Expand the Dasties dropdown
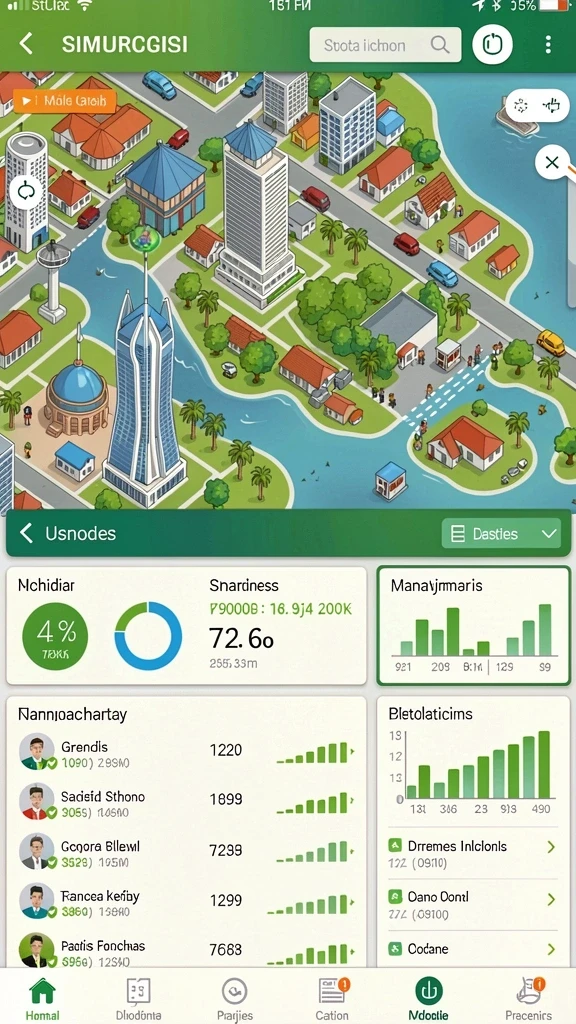The image size is (576, 1024). pos(501,534)
